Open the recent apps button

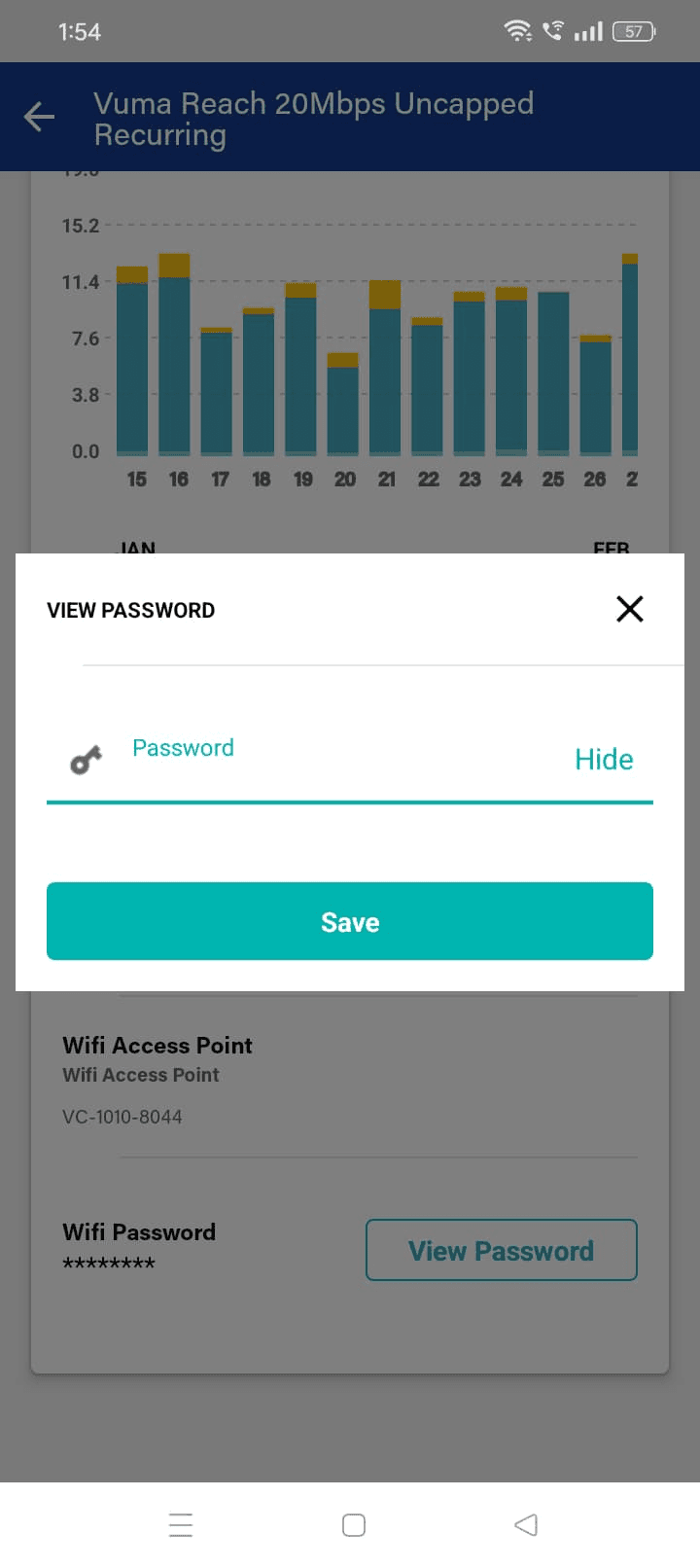coord(181,1525)
